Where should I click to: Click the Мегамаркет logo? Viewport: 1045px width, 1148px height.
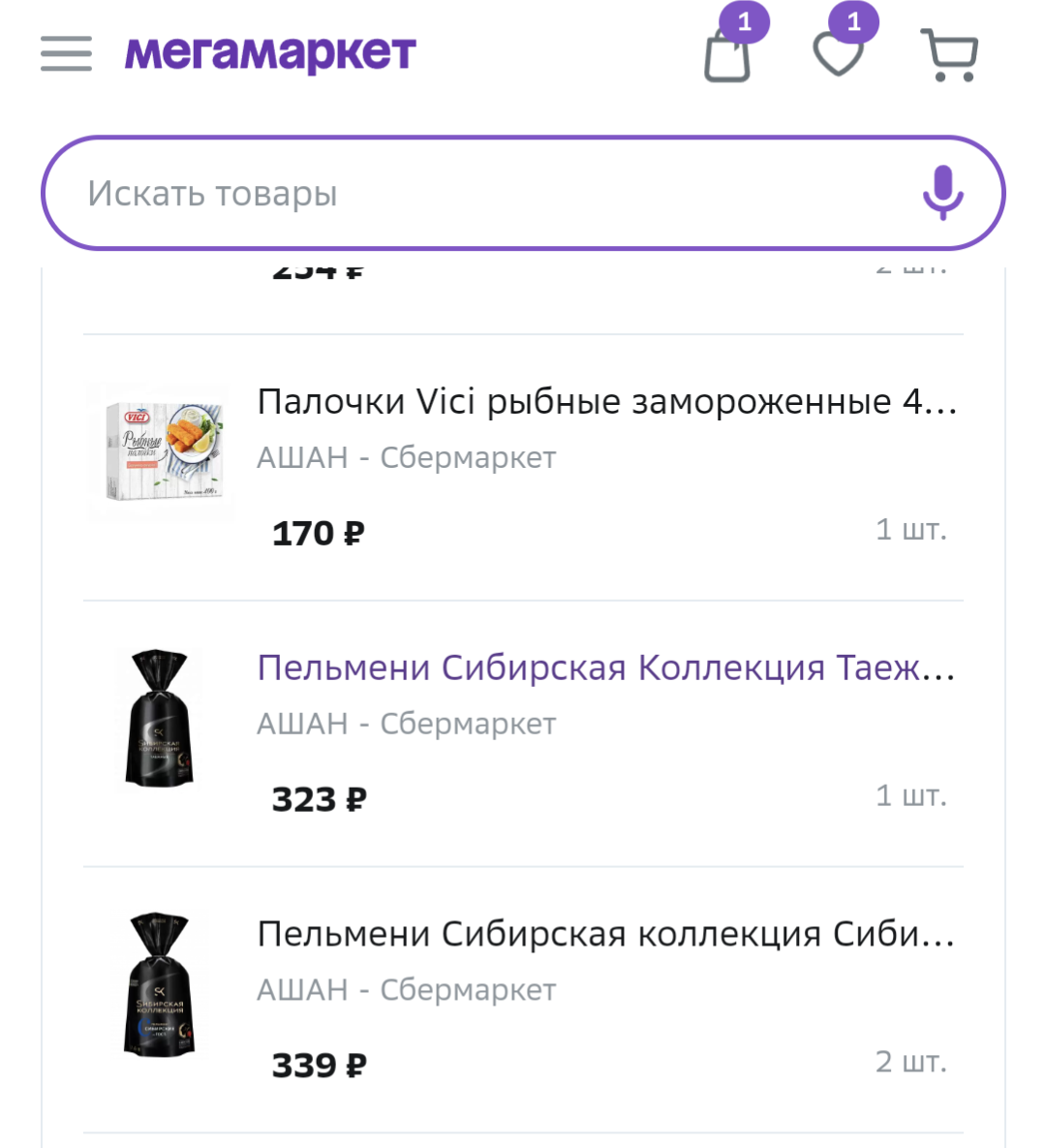(x=269, y=53)
